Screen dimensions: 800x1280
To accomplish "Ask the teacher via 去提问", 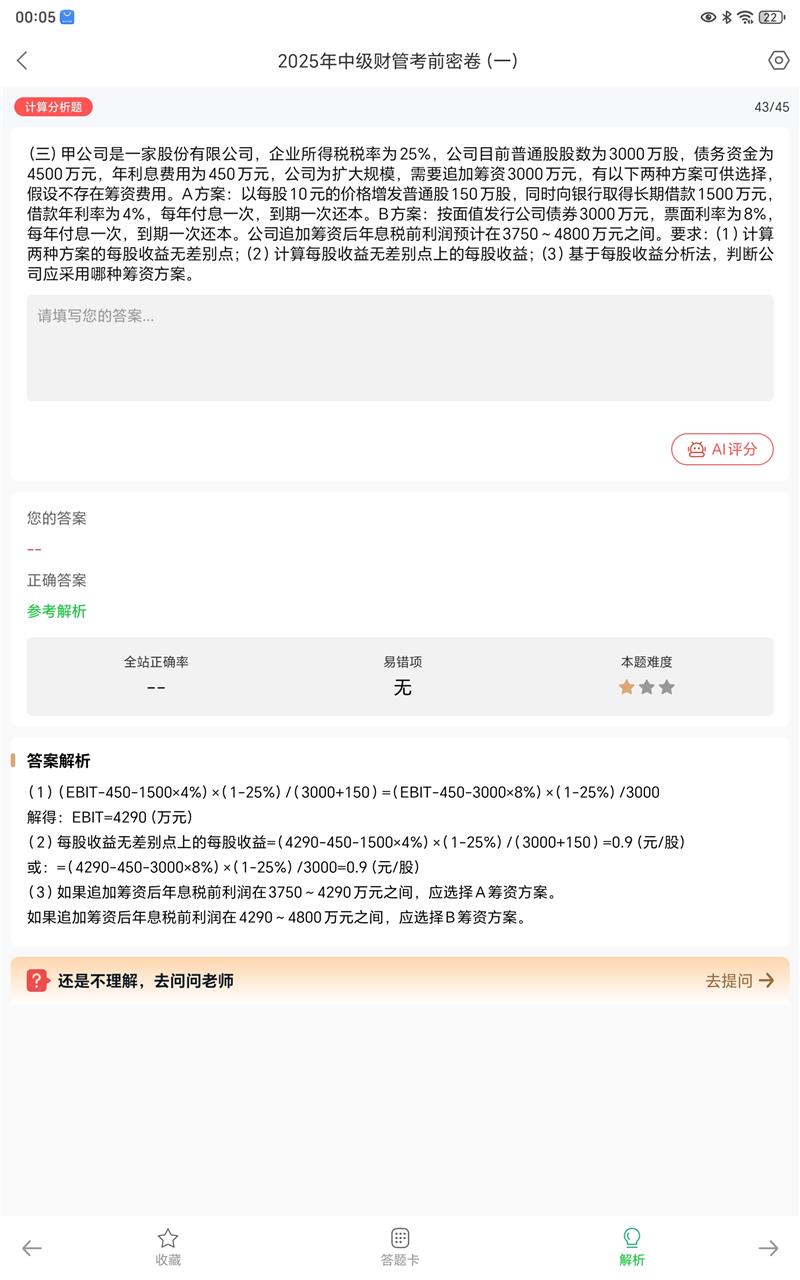I will point(740,981).
